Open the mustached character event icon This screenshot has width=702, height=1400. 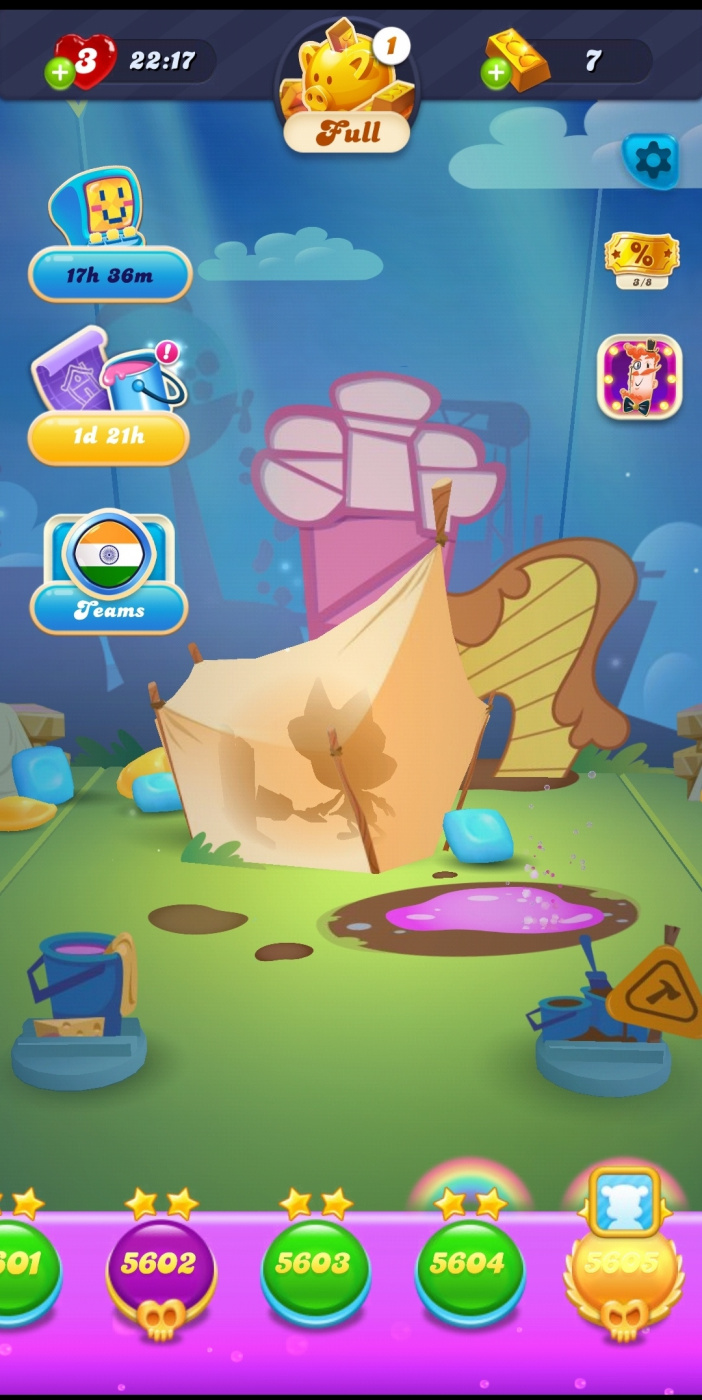pos(640,377)
